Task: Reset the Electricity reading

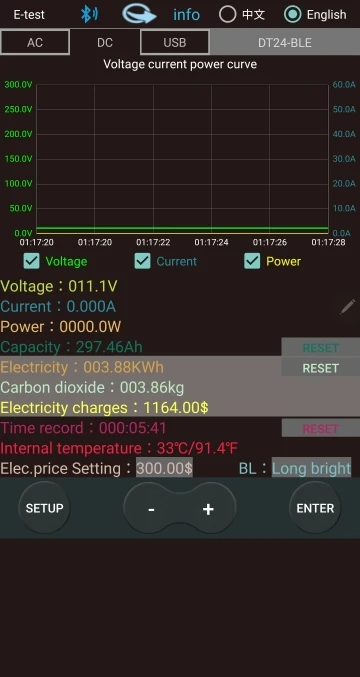Action: tap(321, 368)
